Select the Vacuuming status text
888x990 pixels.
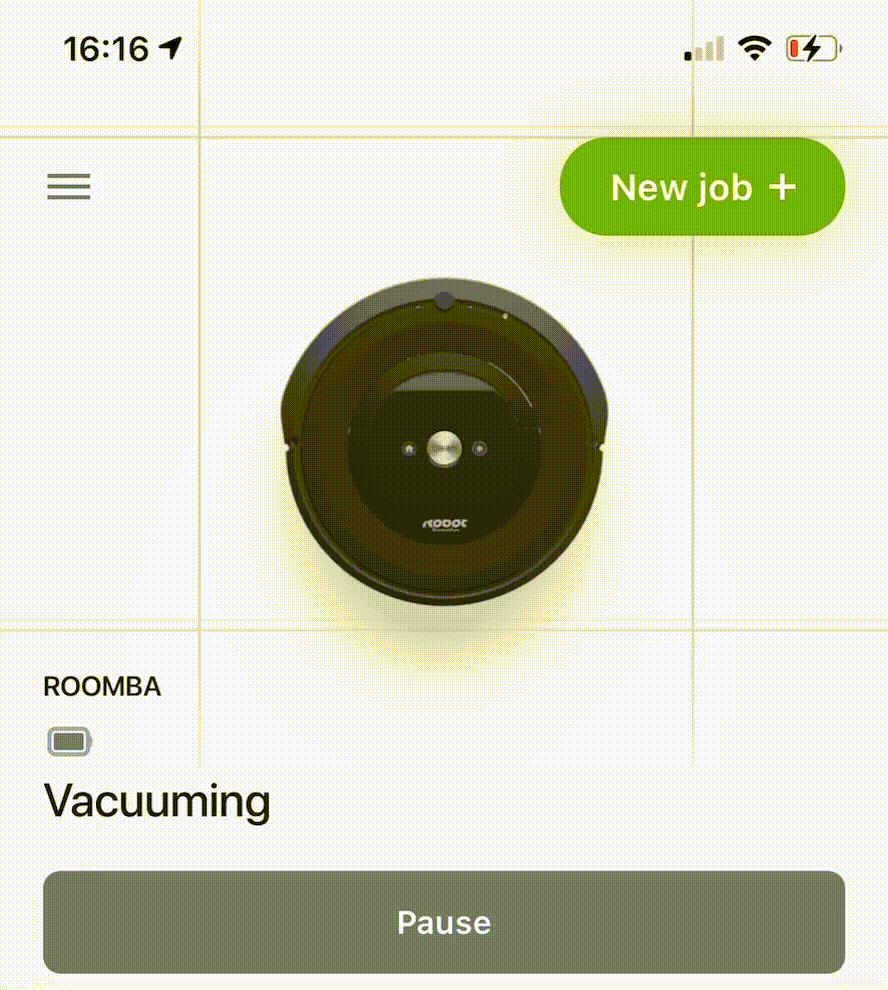[x=156, y=799]
